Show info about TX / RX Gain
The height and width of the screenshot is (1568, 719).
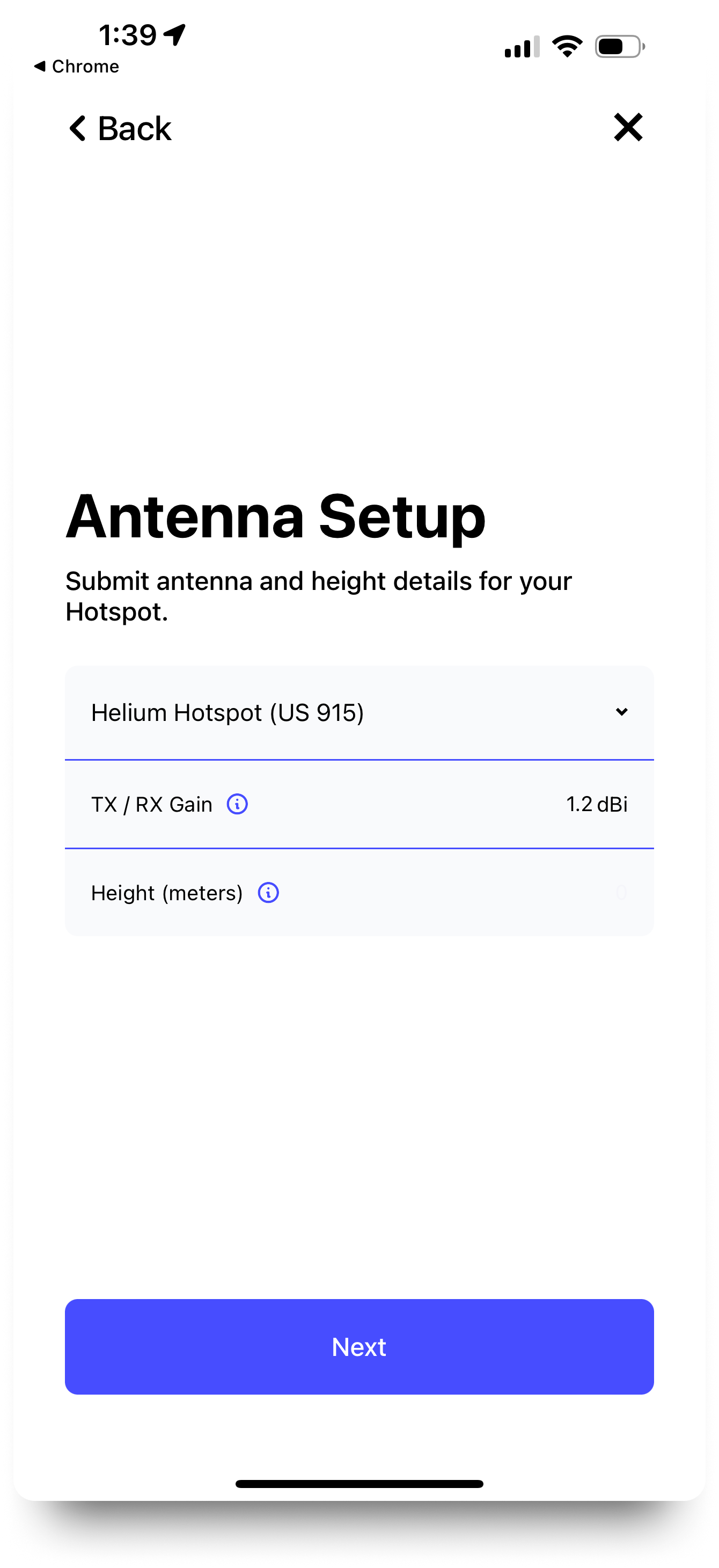[x=237, y=804]
